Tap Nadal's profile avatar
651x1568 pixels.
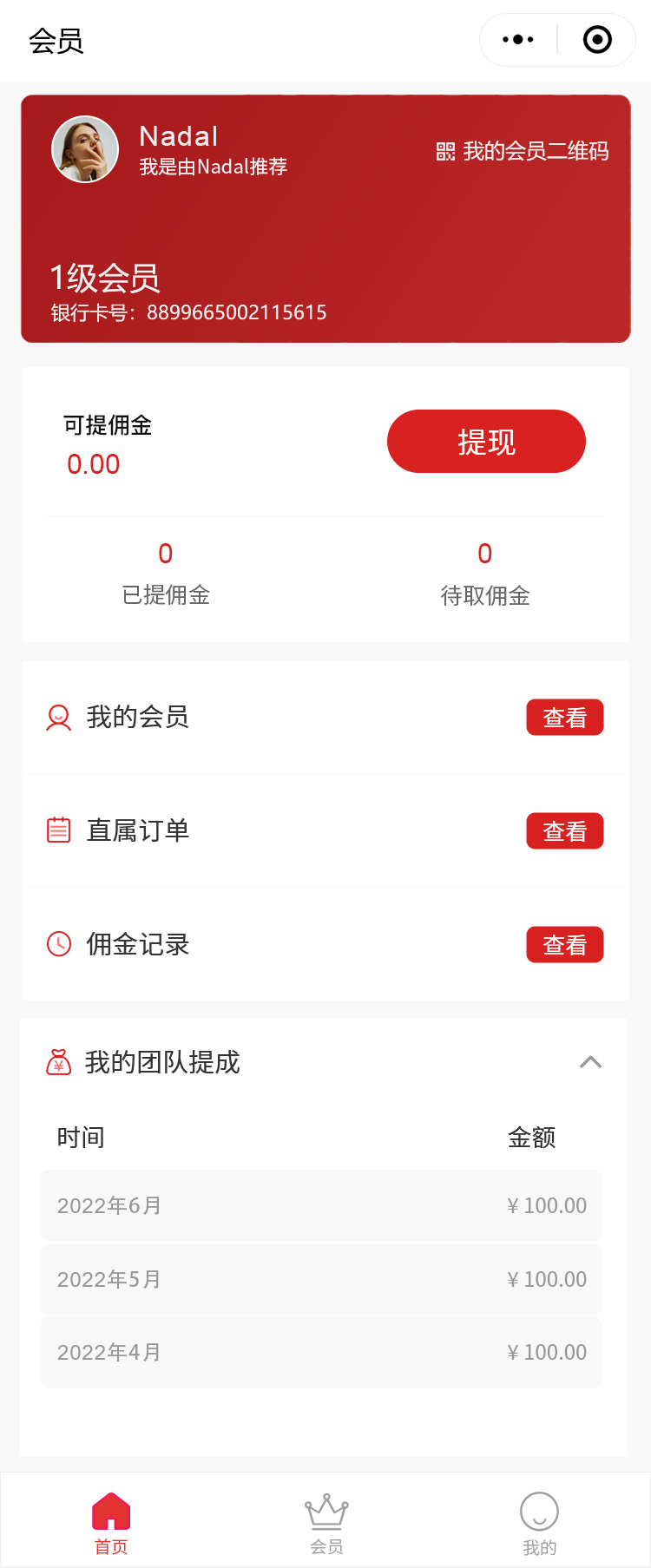tap(85, 149)
